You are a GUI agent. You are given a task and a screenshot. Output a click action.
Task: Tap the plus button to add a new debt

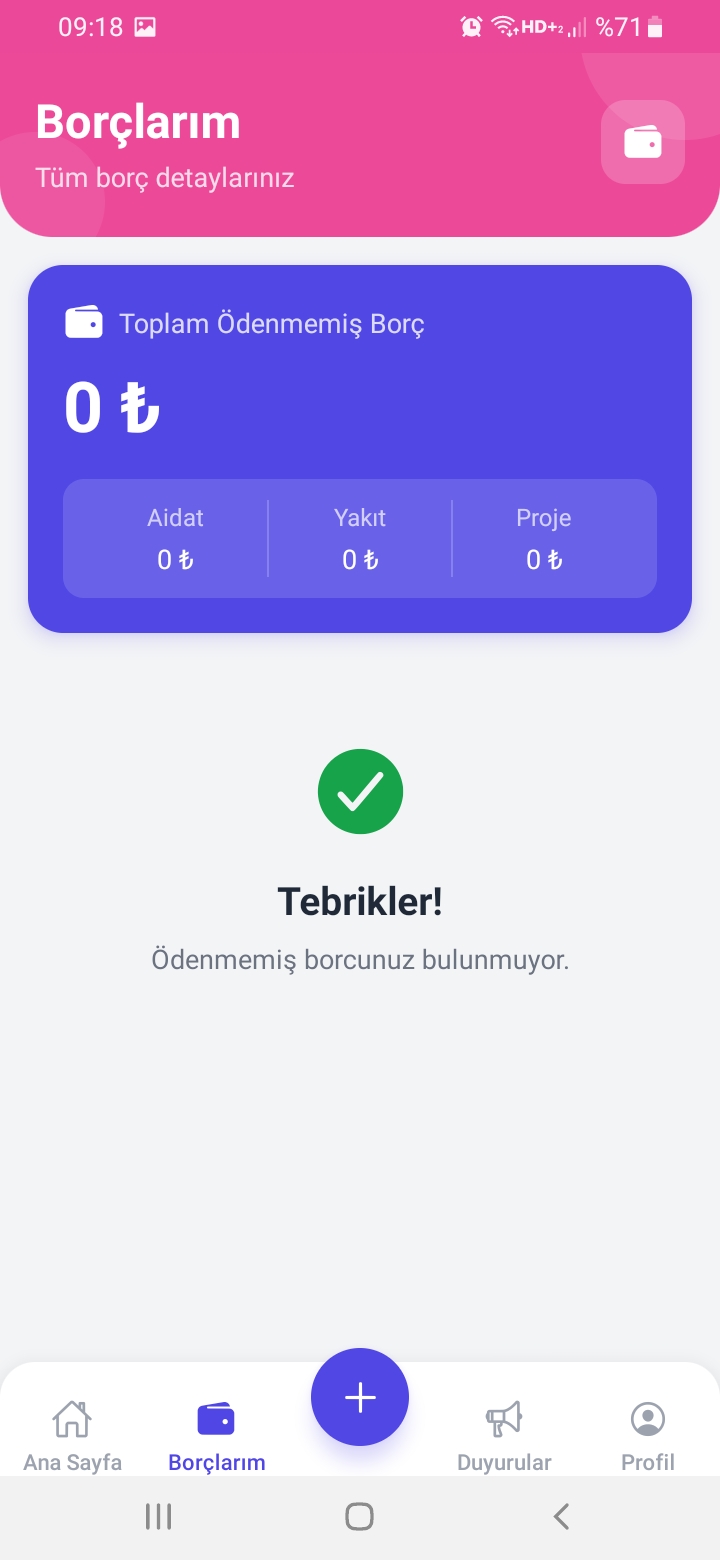click(x=360, y=1396)
